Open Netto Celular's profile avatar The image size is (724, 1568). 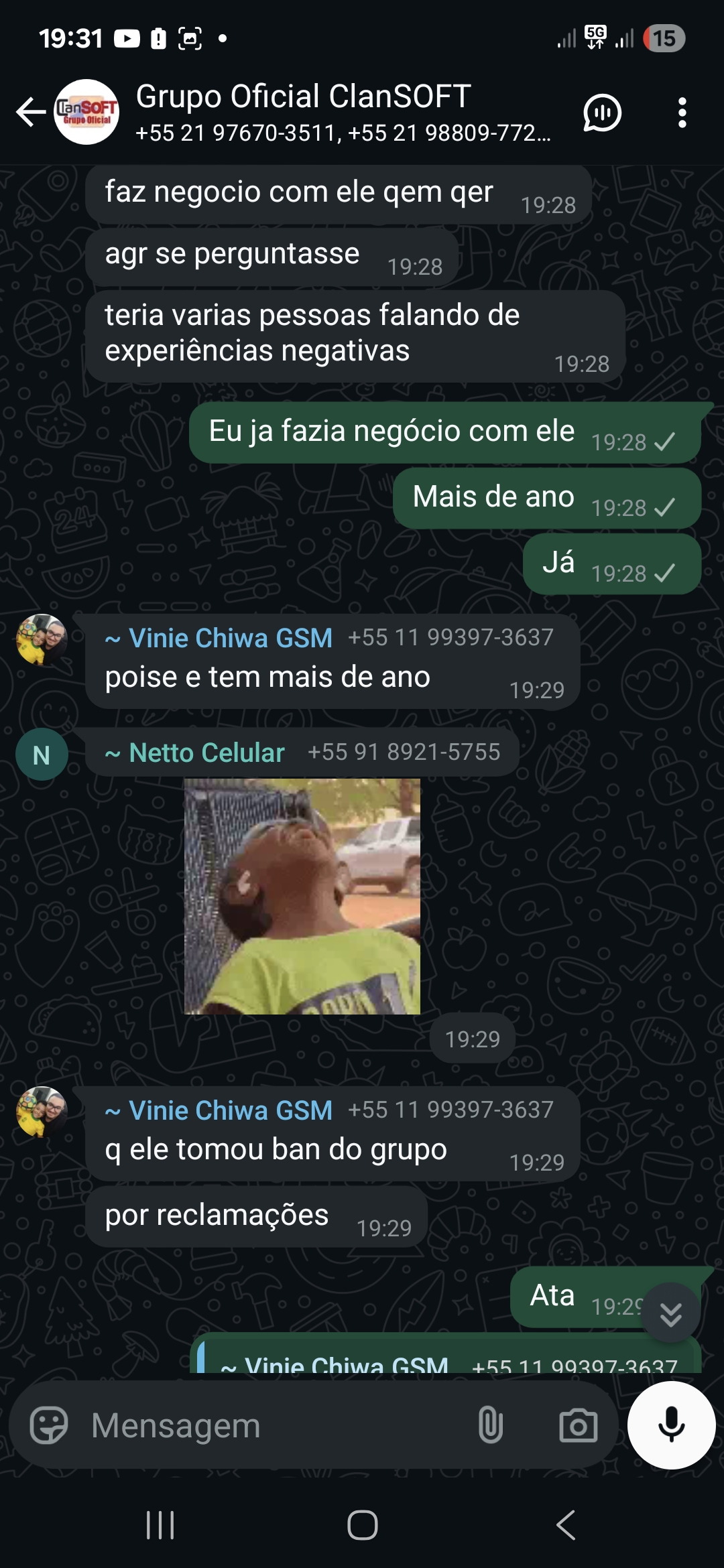tap(42, 755)
